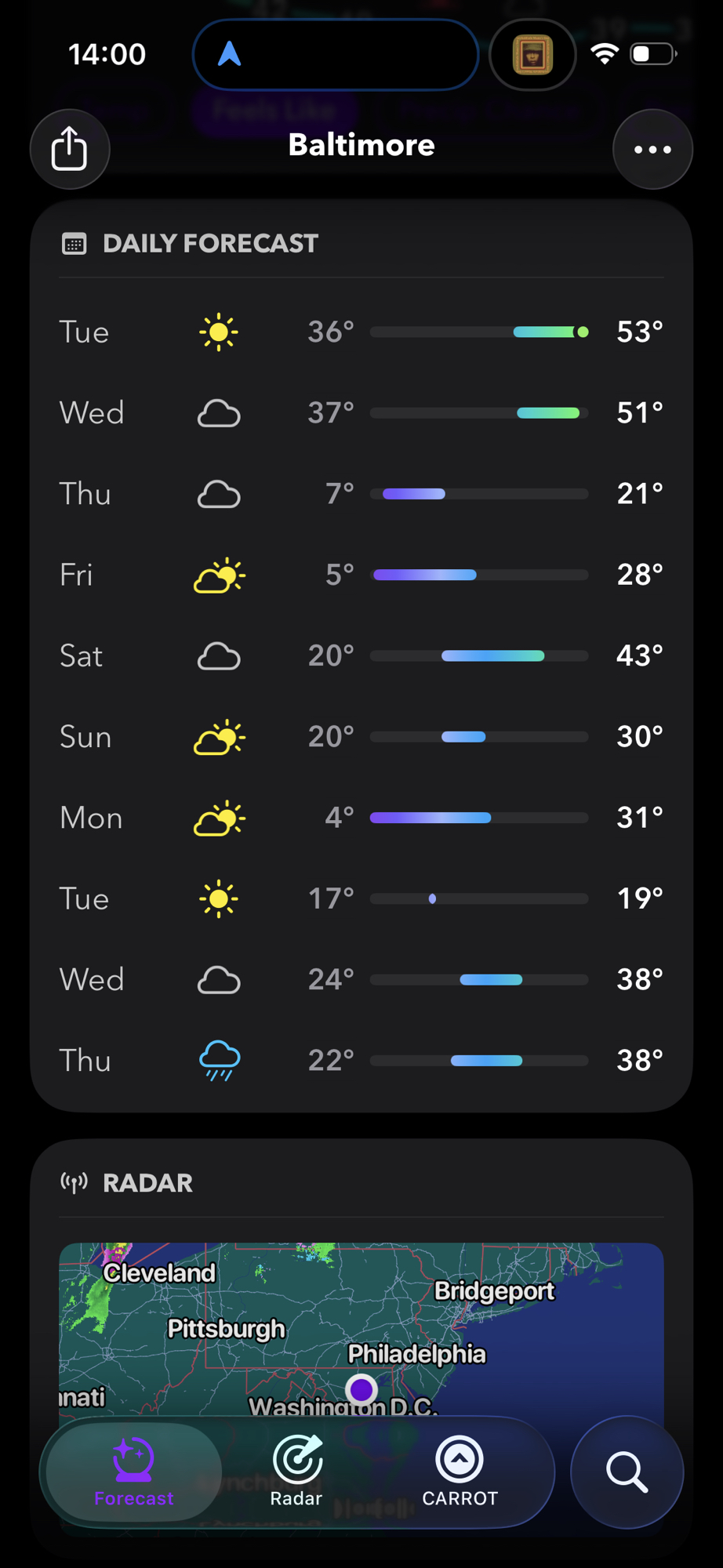Open Sun forecast details
The image size is (723, 1568).
(x=361, y=737)
